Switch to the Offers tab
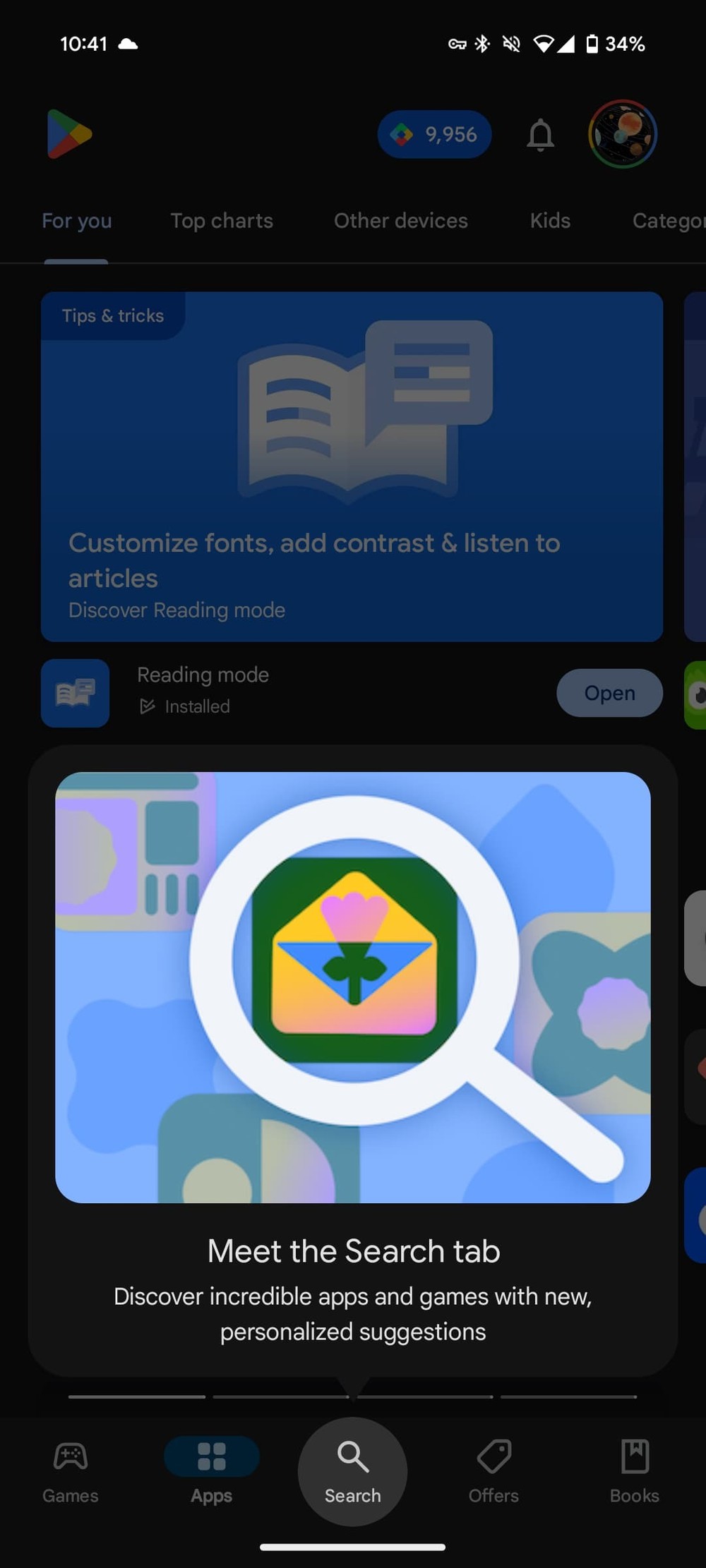The height and width of the screenshot is (1568, 706). pyautogui.click(x=493, y=1471)
